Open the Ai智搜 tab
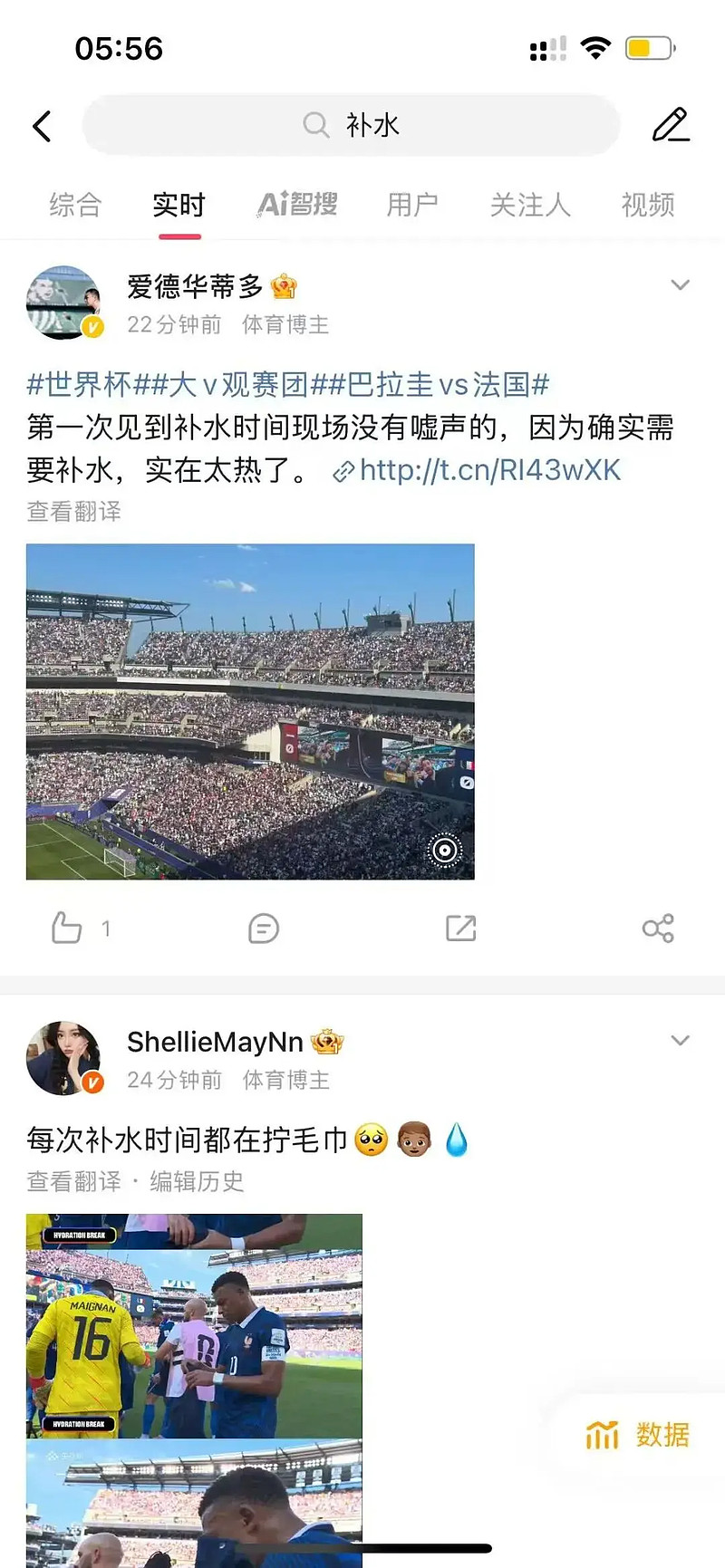725x1568 pixels. [296, 205]
